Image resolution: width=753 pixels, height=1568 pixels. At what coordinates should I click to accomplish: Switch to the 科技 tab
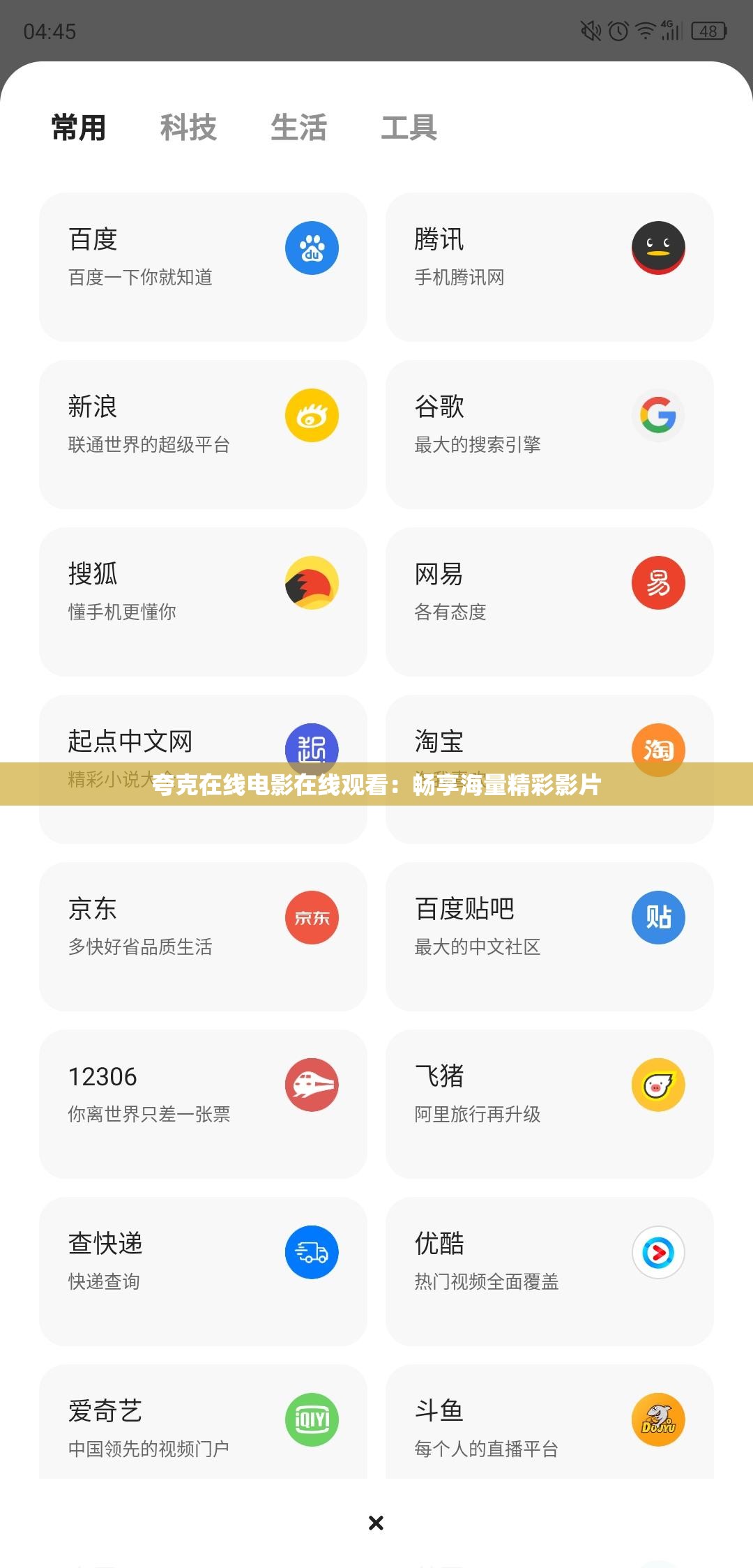pos(187,128)
